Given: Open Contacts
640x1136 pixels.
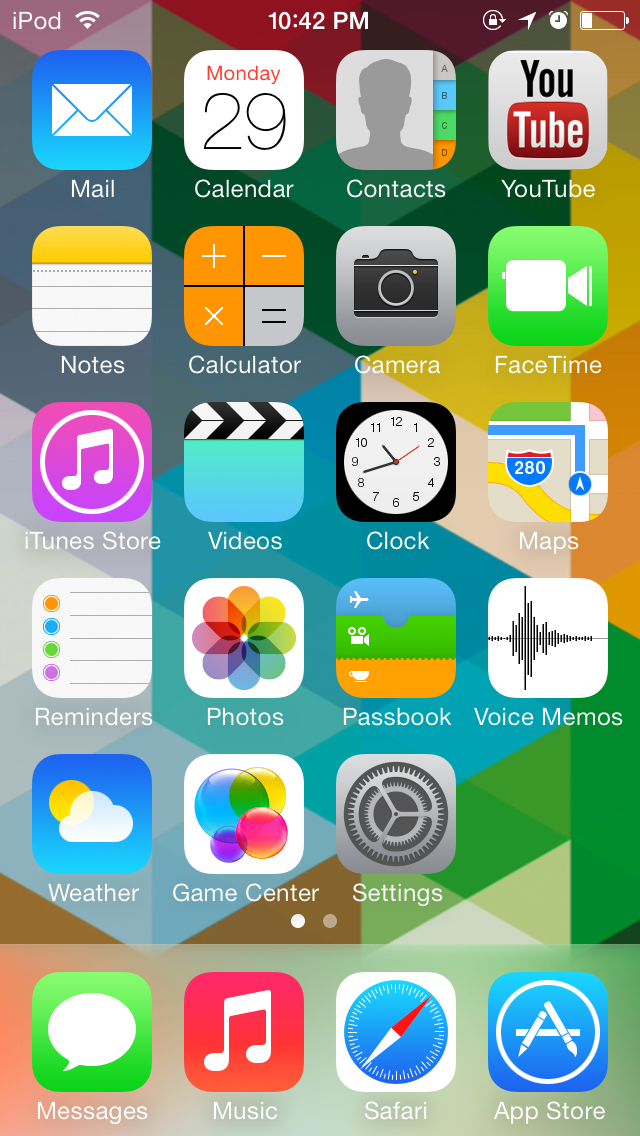Looking at the screenshot, I should pyautogui.click(x=396, y=110).
